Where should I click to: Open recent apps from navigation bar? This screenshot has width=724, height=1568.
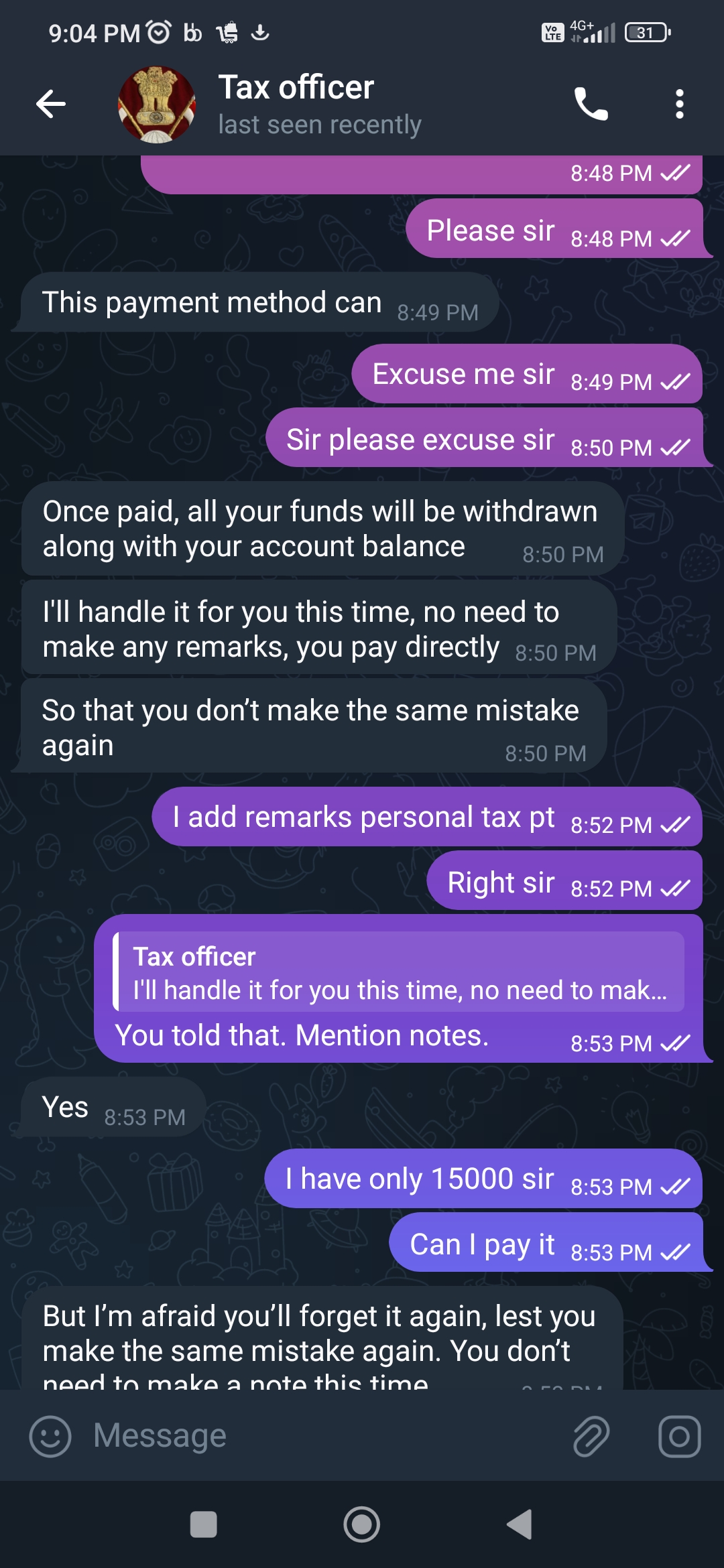tap(203, 1524)
